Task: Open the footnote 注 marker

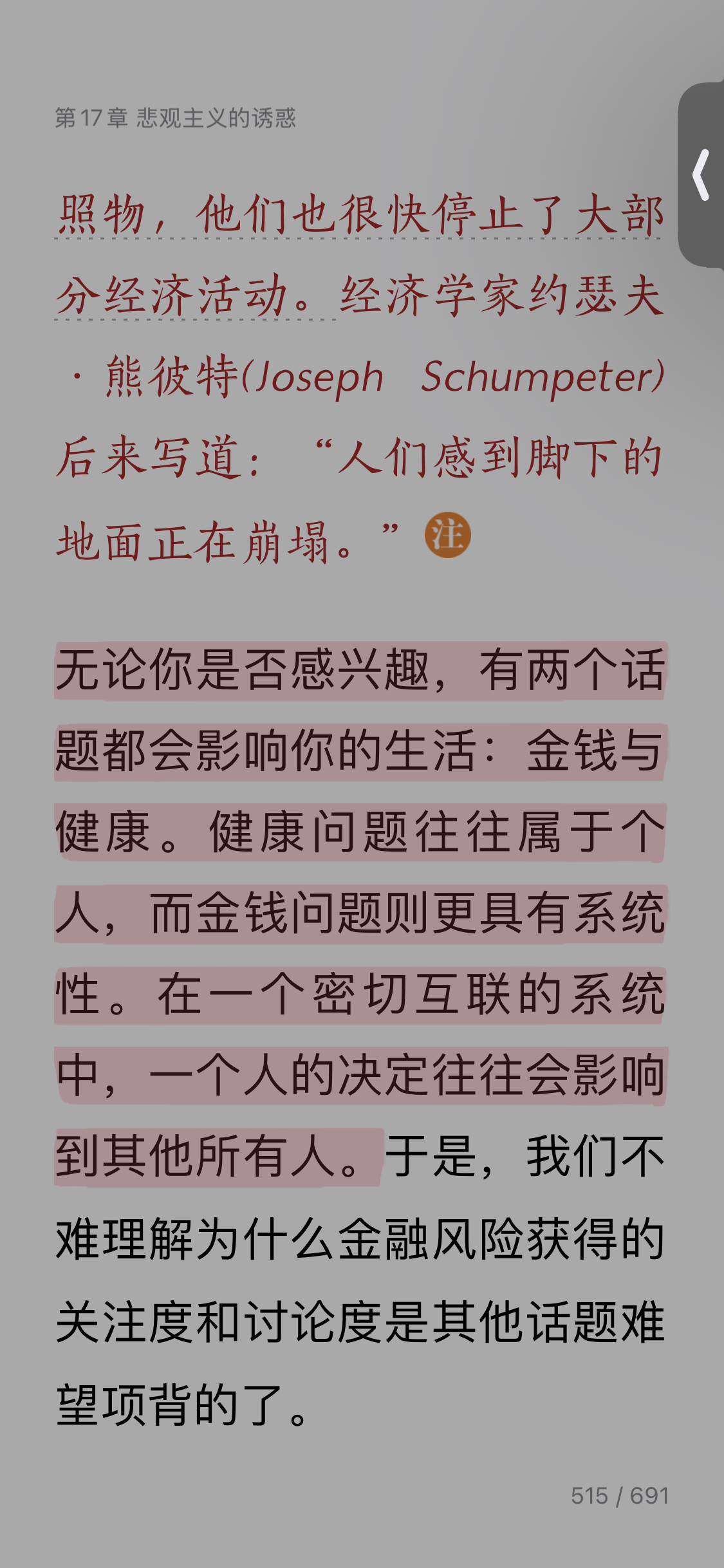Action: point(447,535)
